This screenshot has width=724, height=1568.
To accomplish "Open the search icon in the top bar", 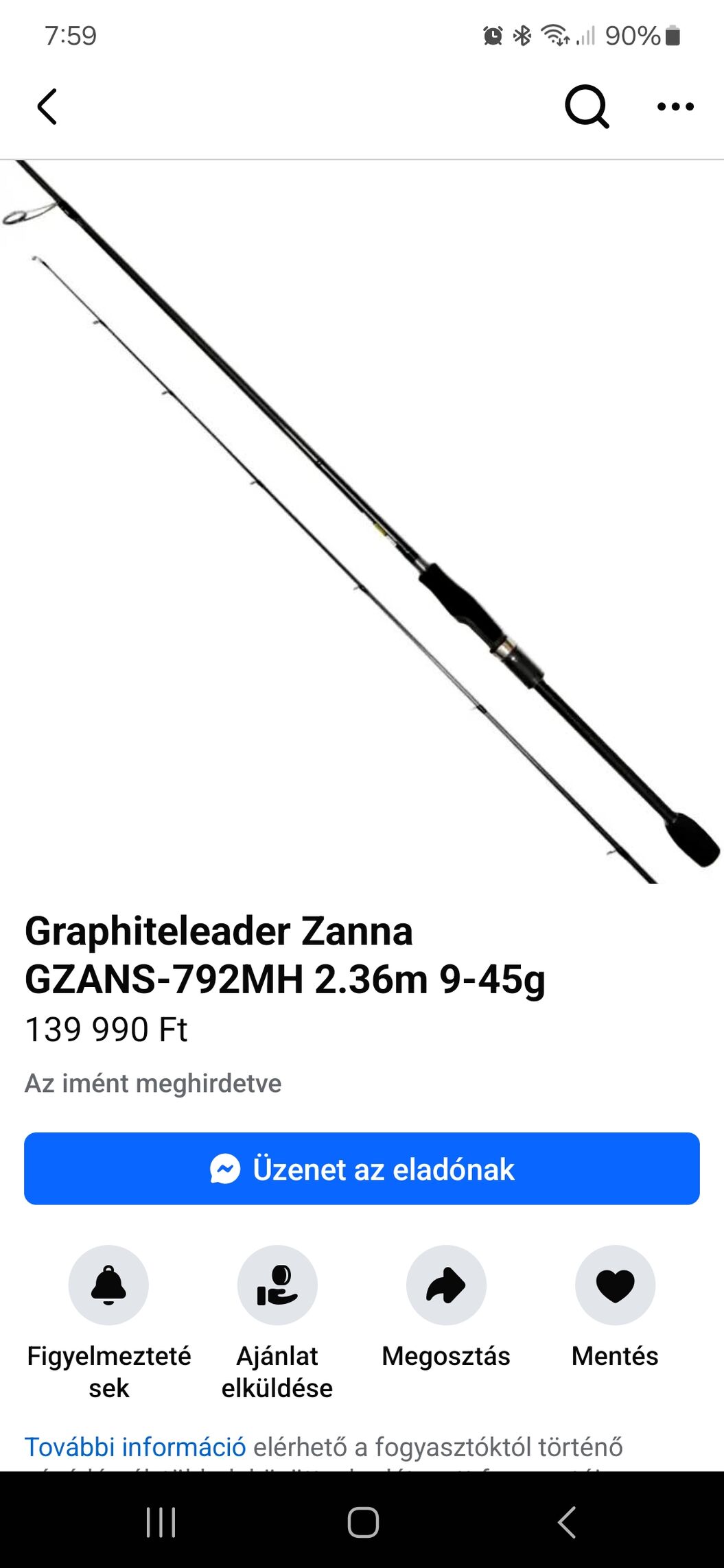I will pyautogui.click(x=587, y=106).
